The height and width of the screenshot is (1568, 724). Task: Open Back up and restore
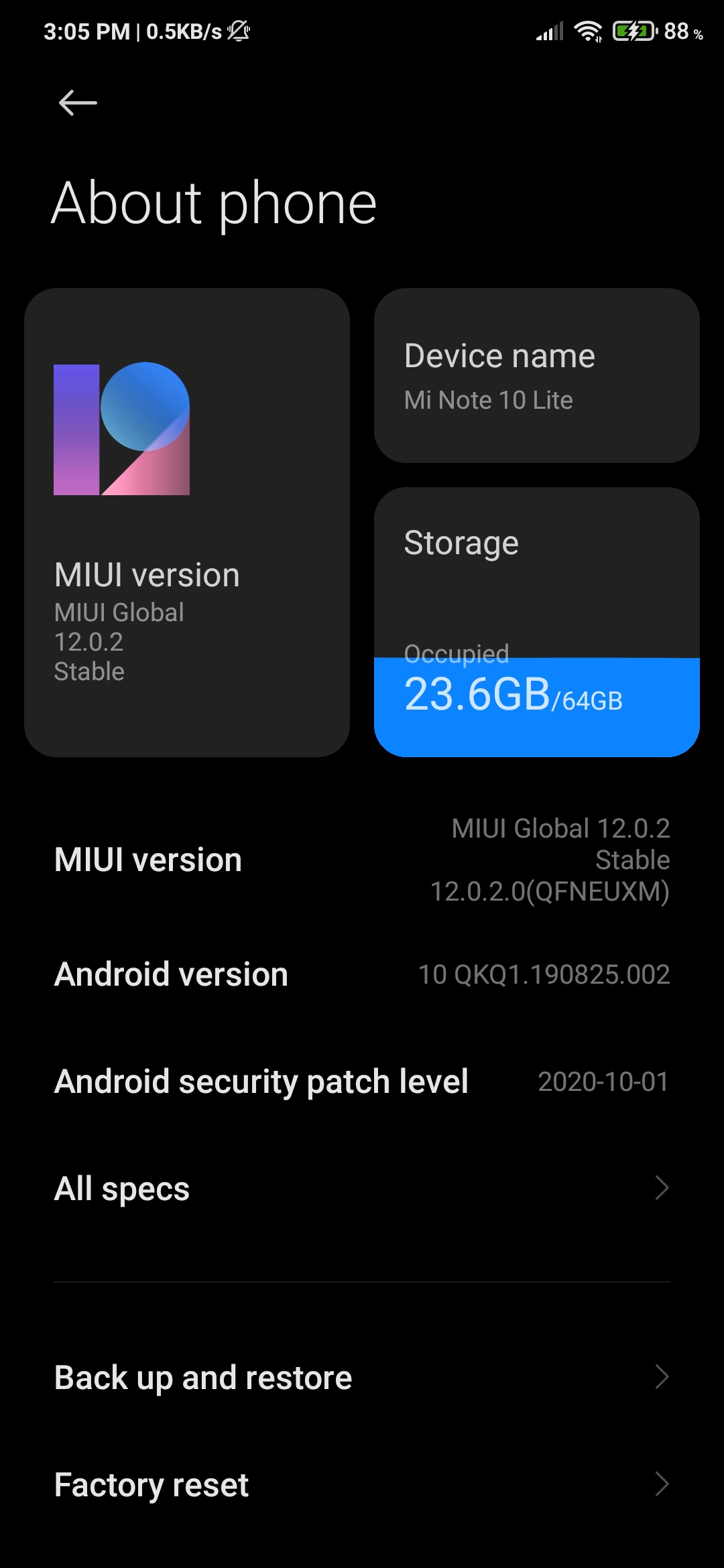click(362, 1378)
